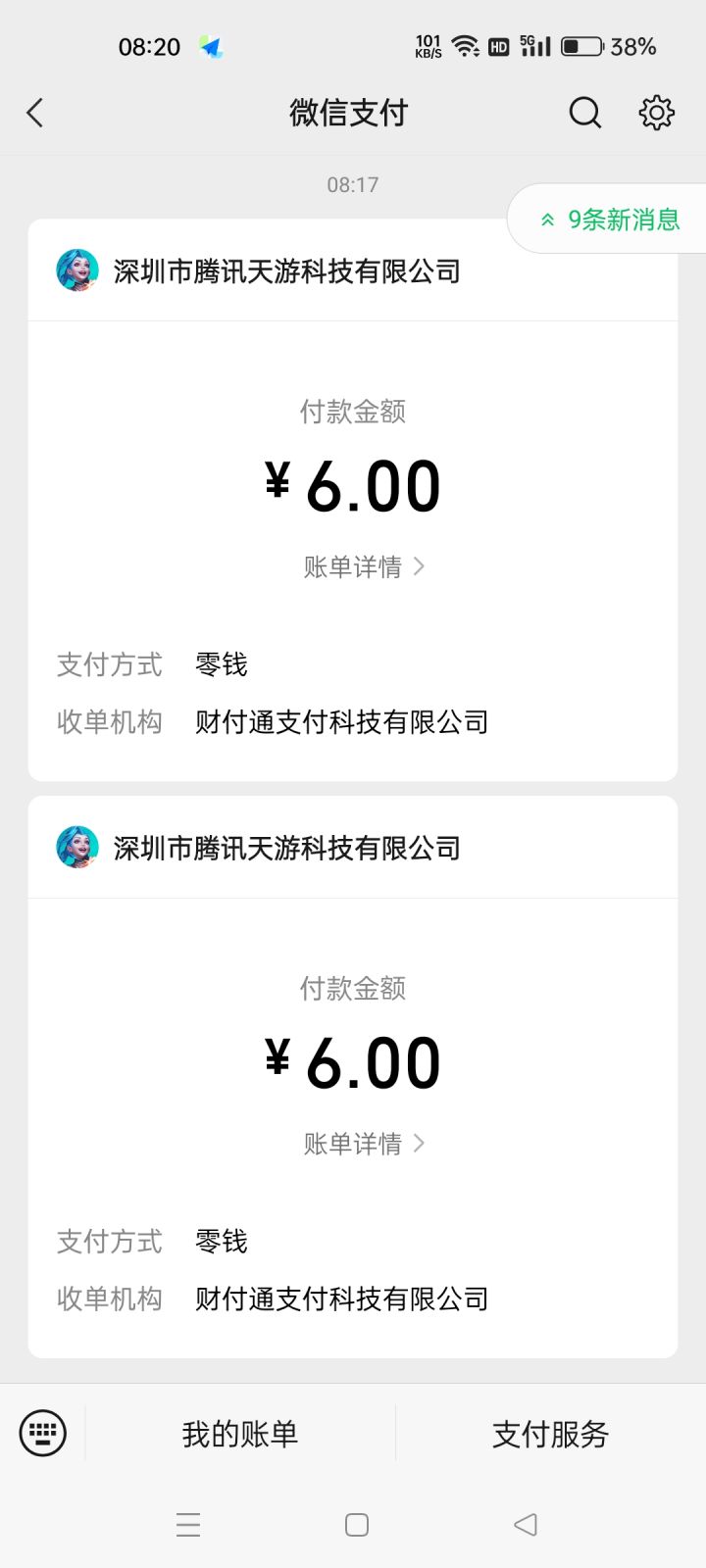Open search in WeChat Pay

coord(584,113)
